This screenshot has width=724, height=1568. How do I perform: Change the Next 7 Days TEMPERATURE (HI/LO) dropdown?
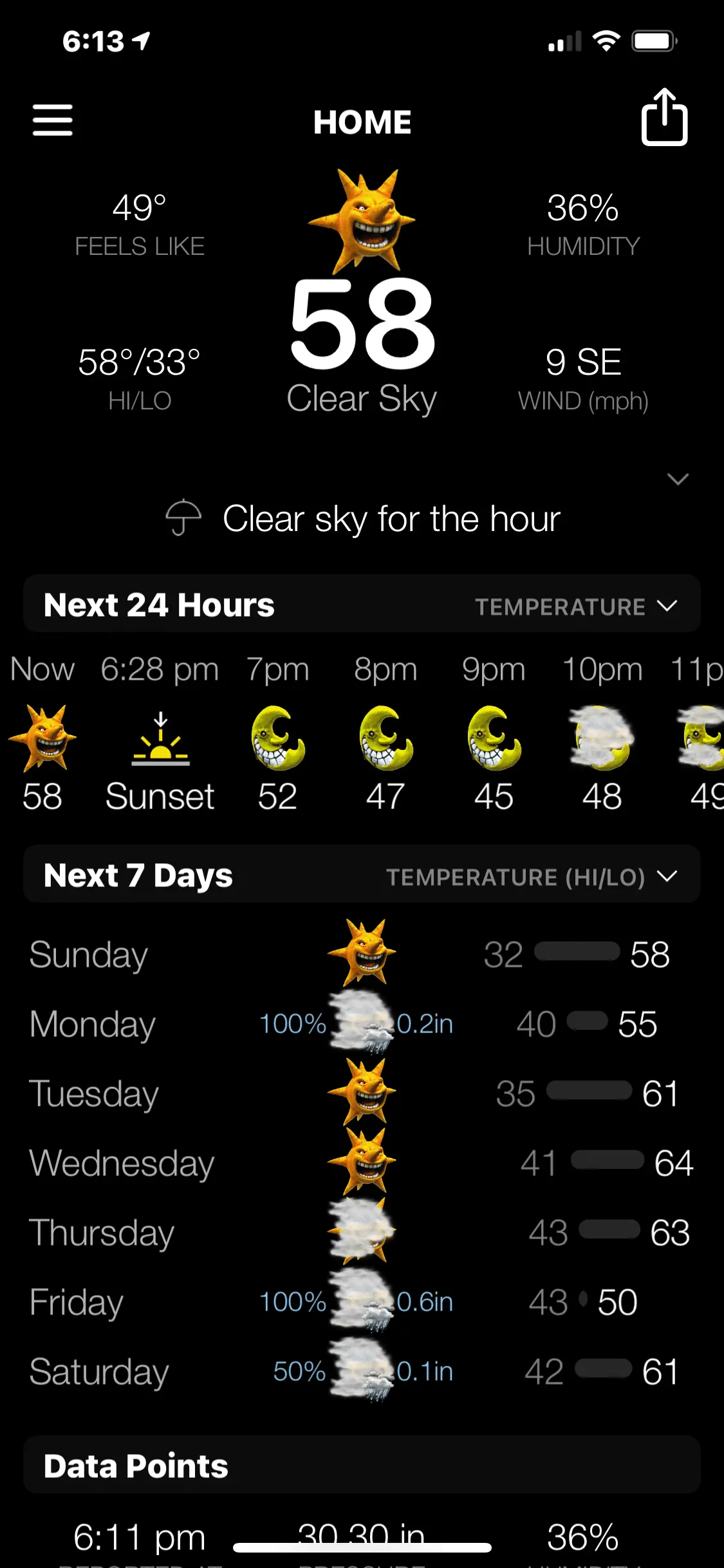pos(531,877)
